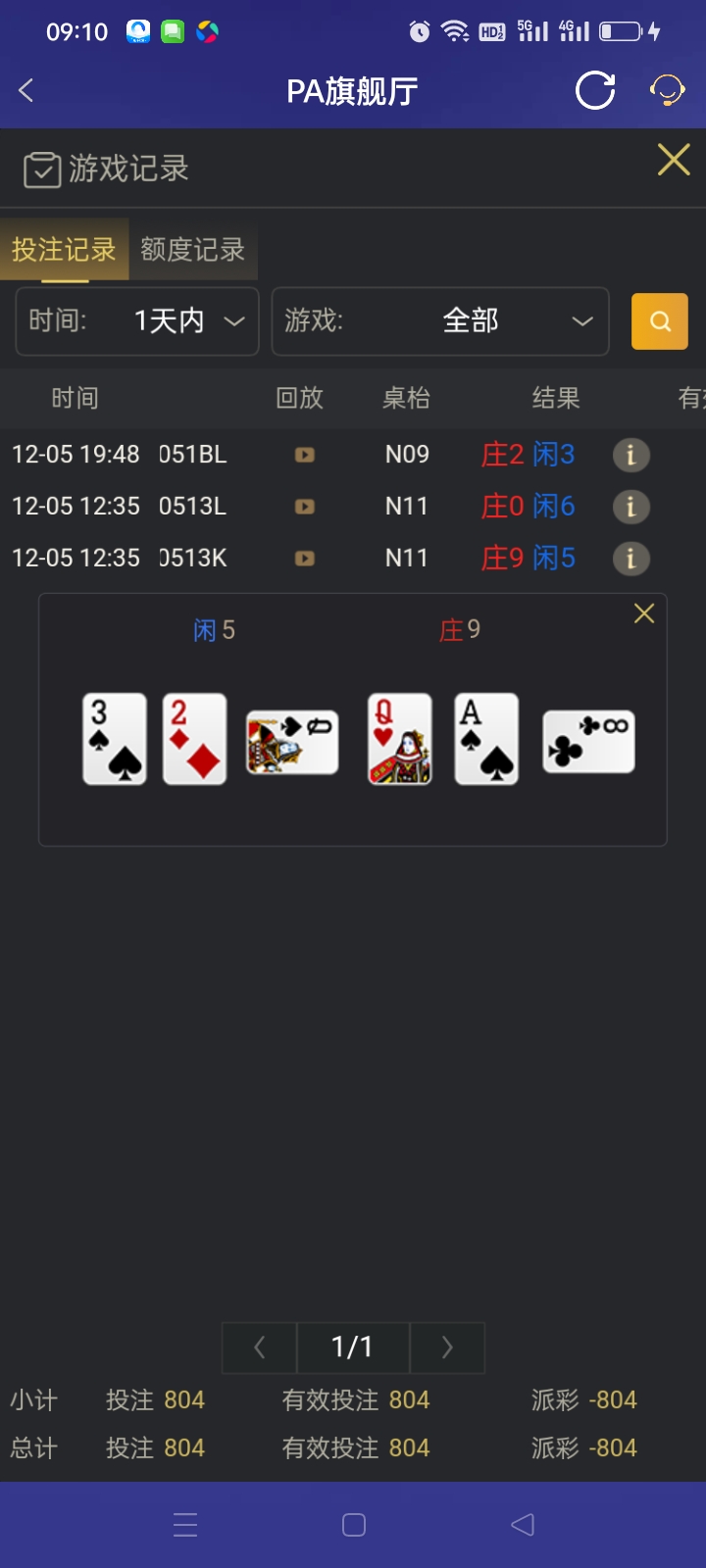706x1568 pixels.
Task: Play the replay for record 0513L
Action: 305,507
